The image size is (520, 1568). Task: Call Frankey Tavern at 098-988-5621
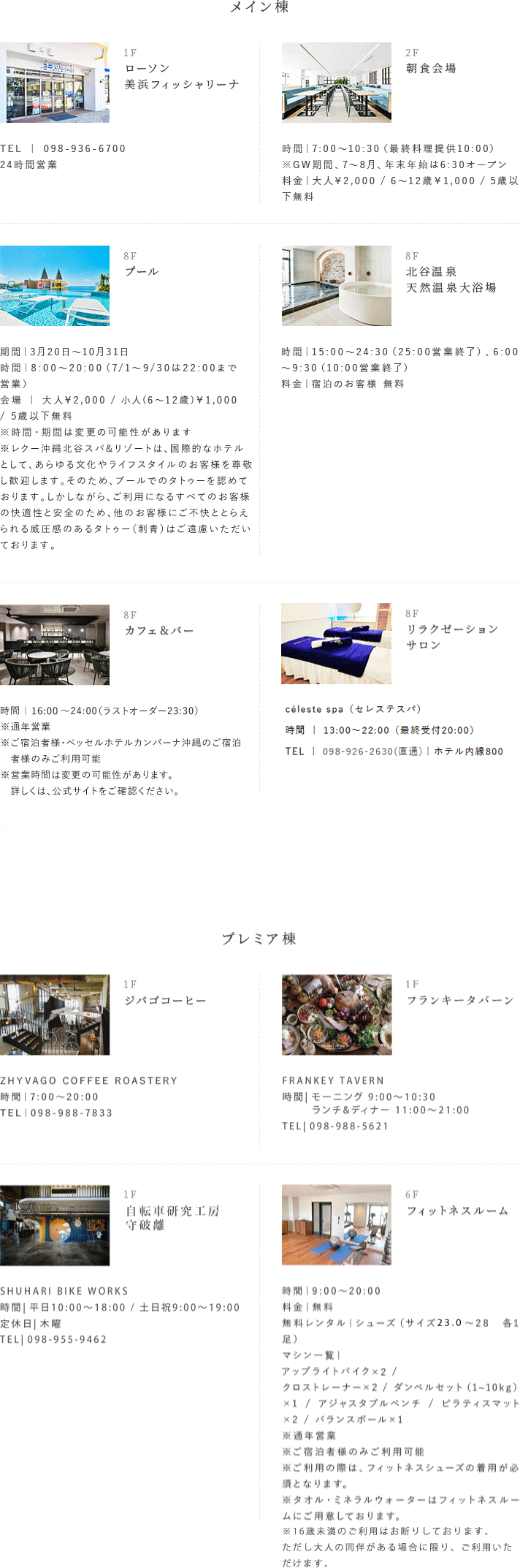pos(349,1126)
